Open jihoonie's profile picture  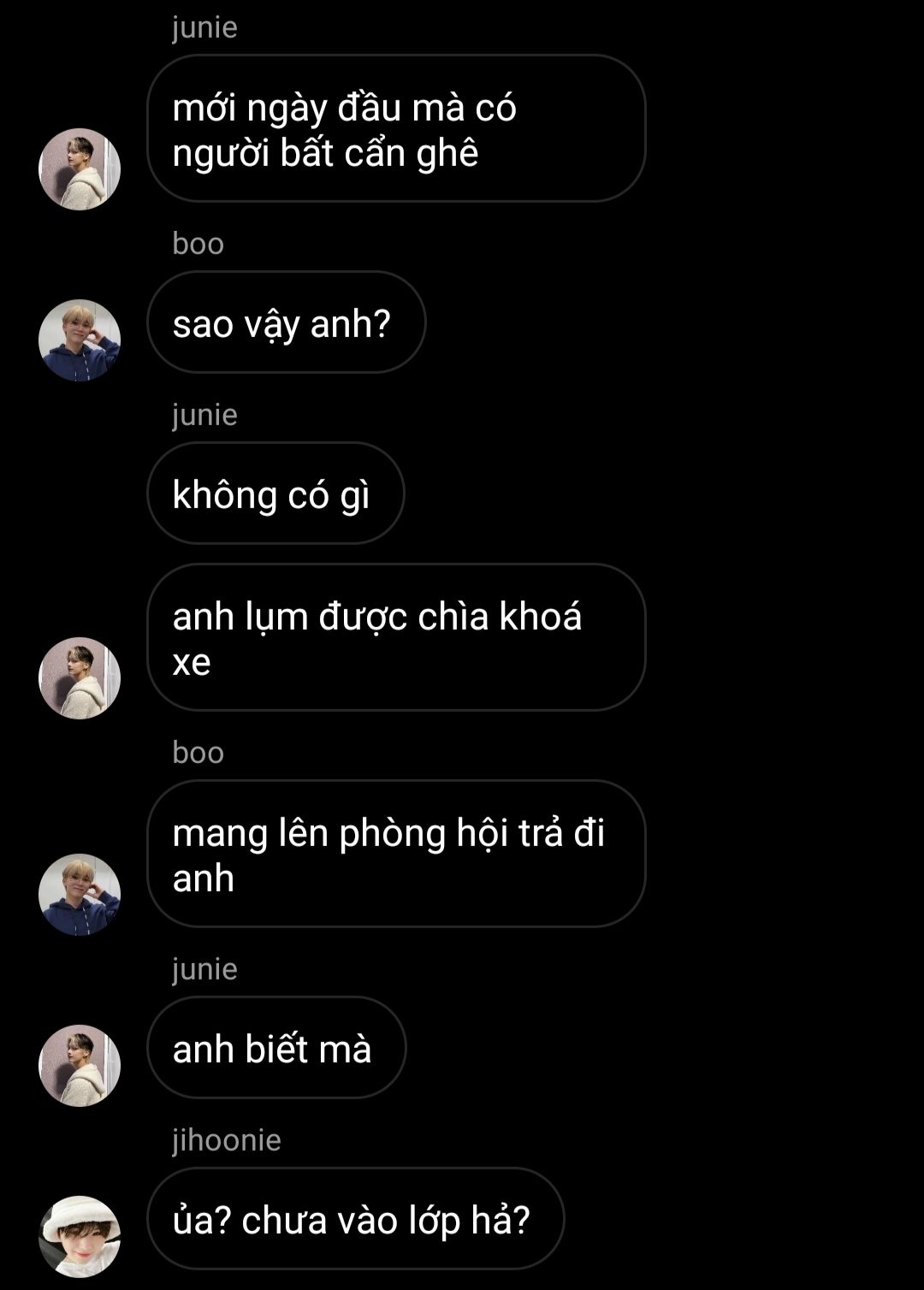80,1237
